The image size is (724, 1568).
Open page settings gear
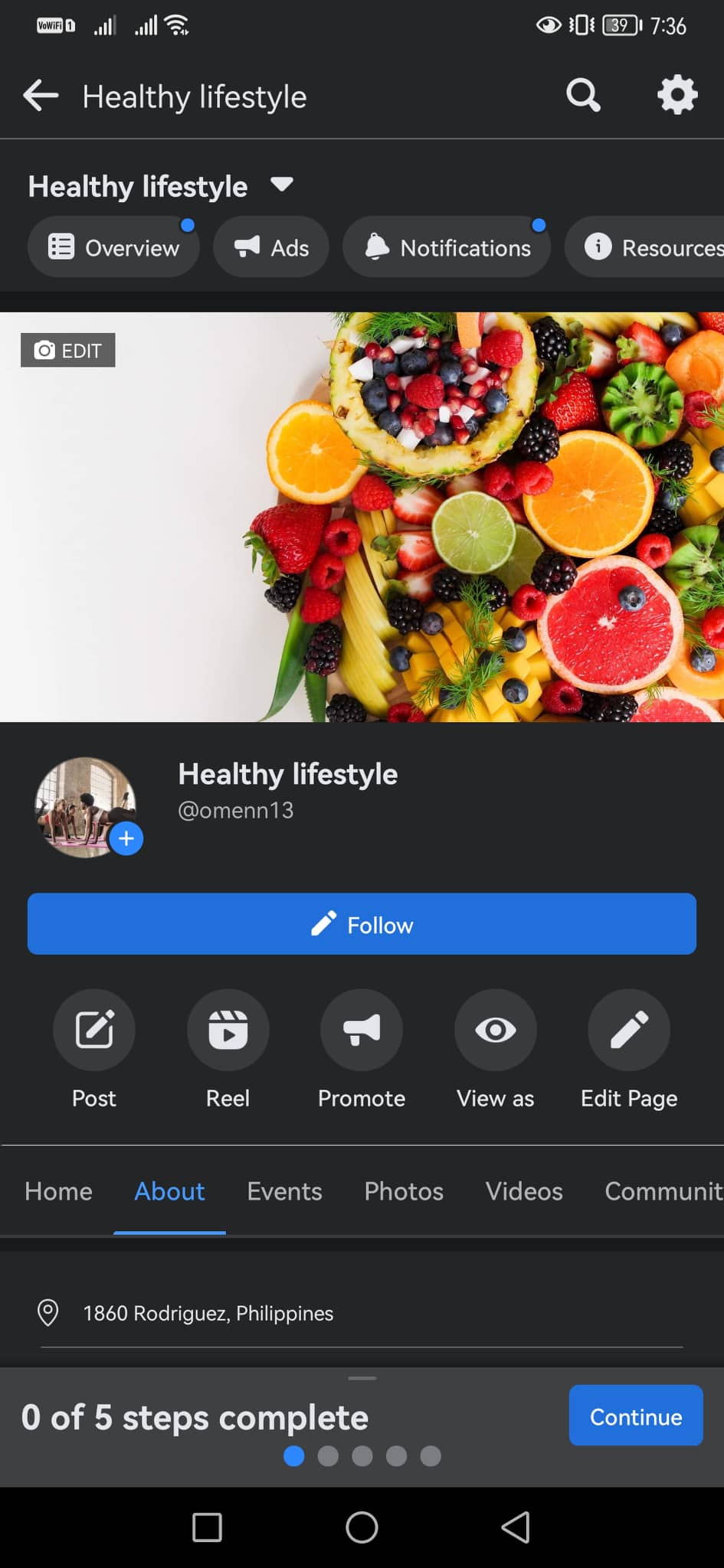pos(677,96)
